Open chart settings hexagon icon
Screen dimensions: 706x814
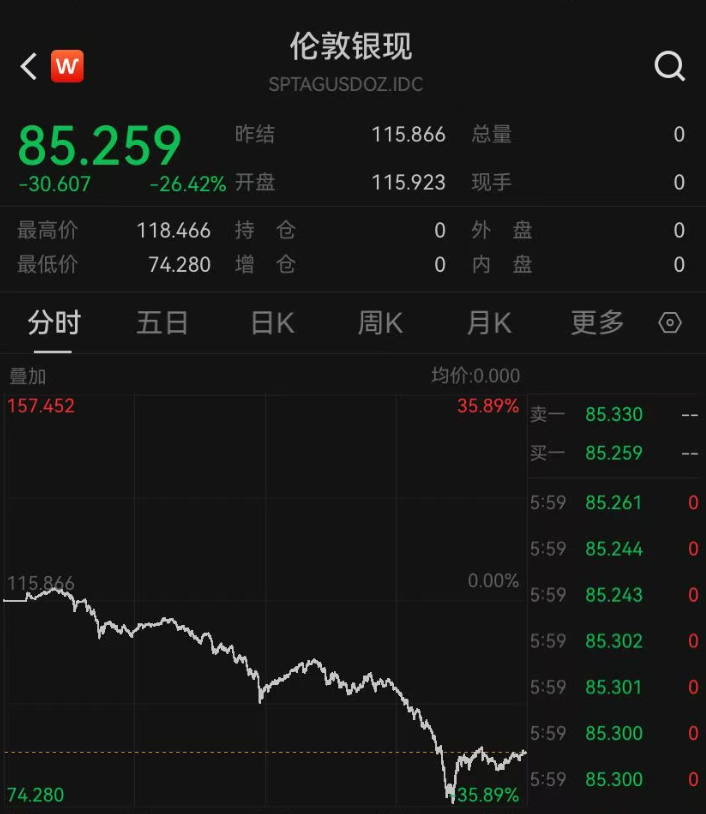coord(670,323)
